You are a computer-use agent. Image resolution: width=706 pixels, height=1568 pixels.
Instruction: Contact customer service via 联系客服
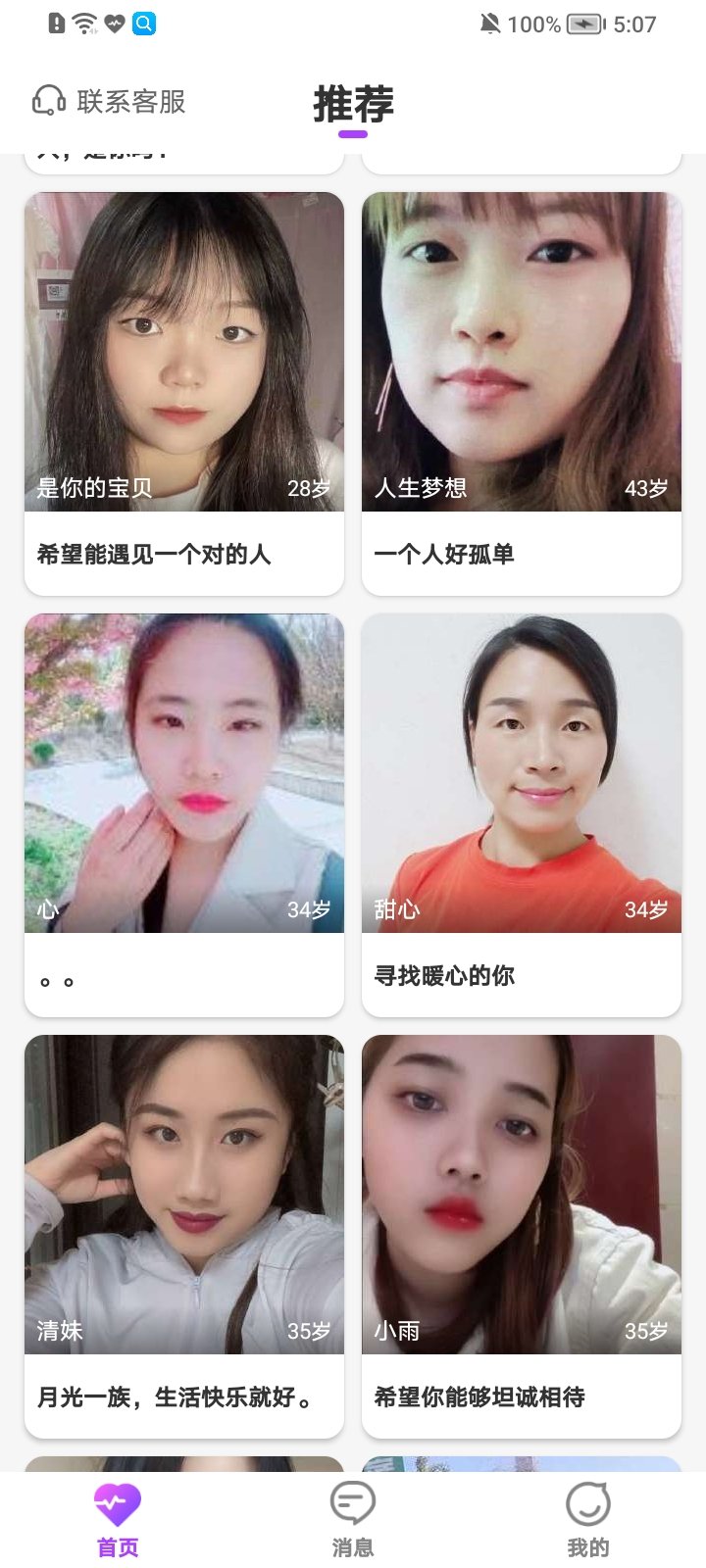(110, 102)
